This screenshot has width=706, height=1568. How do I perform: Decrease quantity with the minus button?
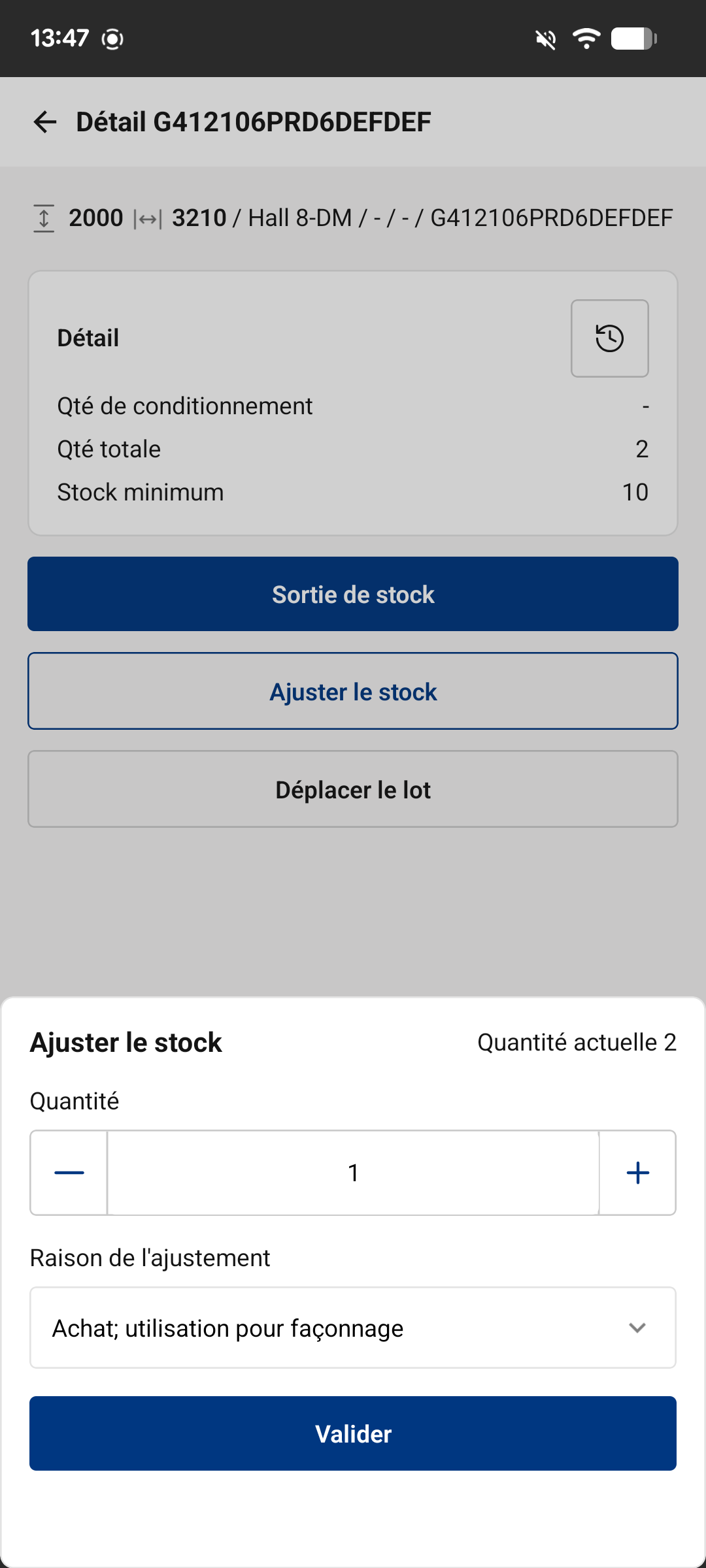point(69,1173)
